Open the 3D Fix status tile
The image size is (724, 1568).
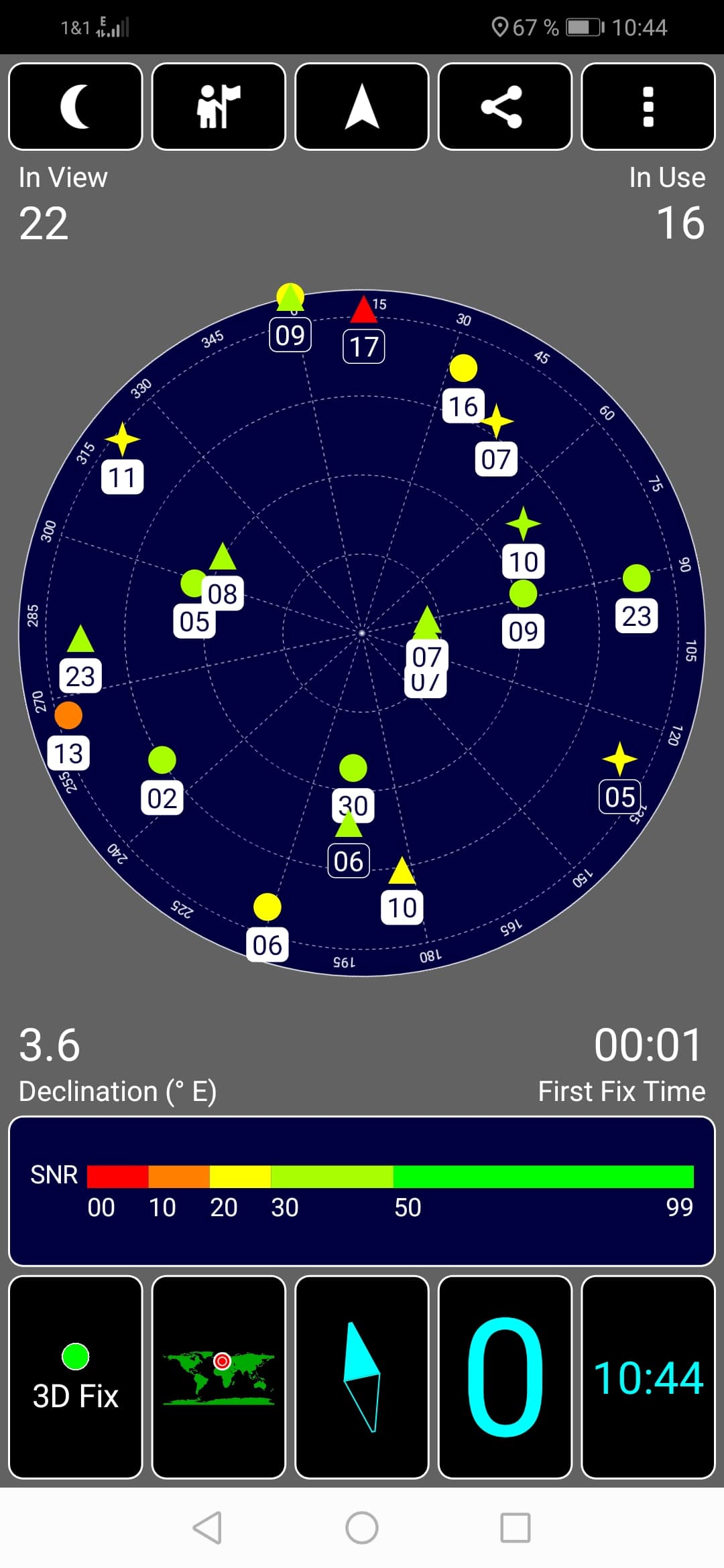pyautogui.click(x=76, y=1377)
